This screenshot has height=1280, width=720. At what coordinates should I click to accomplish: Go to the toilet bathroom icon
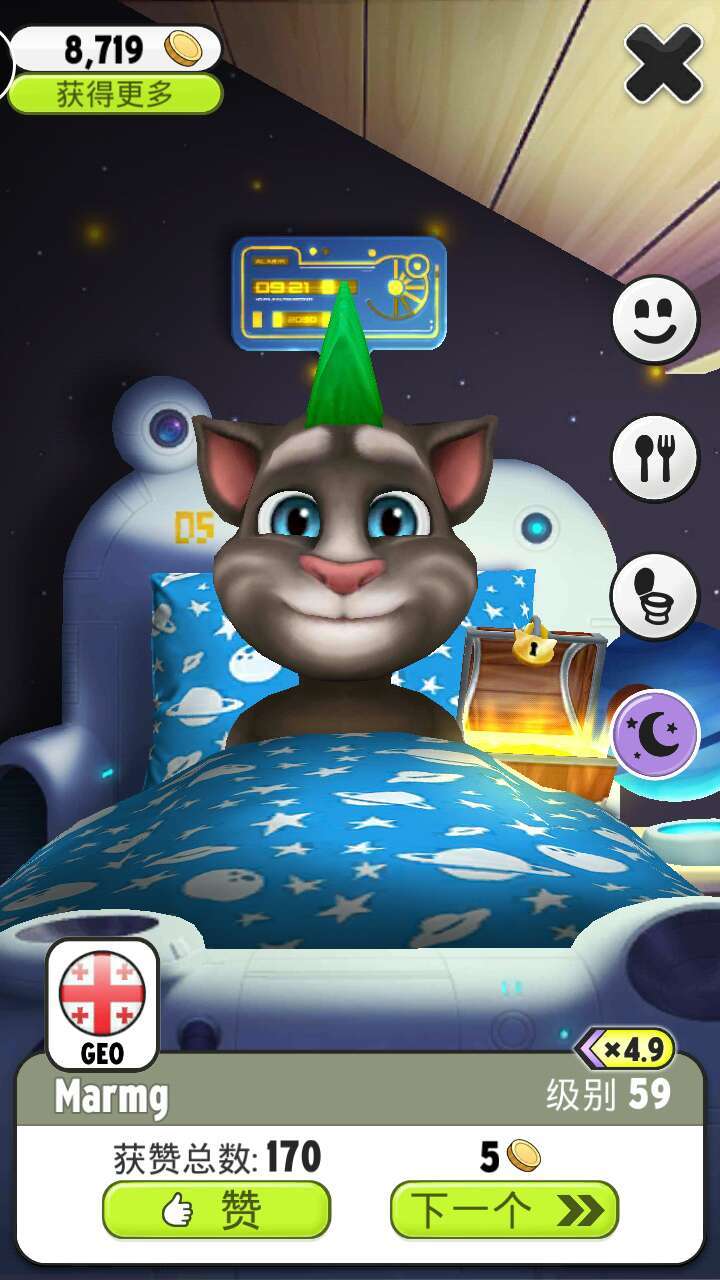point(655,597)
